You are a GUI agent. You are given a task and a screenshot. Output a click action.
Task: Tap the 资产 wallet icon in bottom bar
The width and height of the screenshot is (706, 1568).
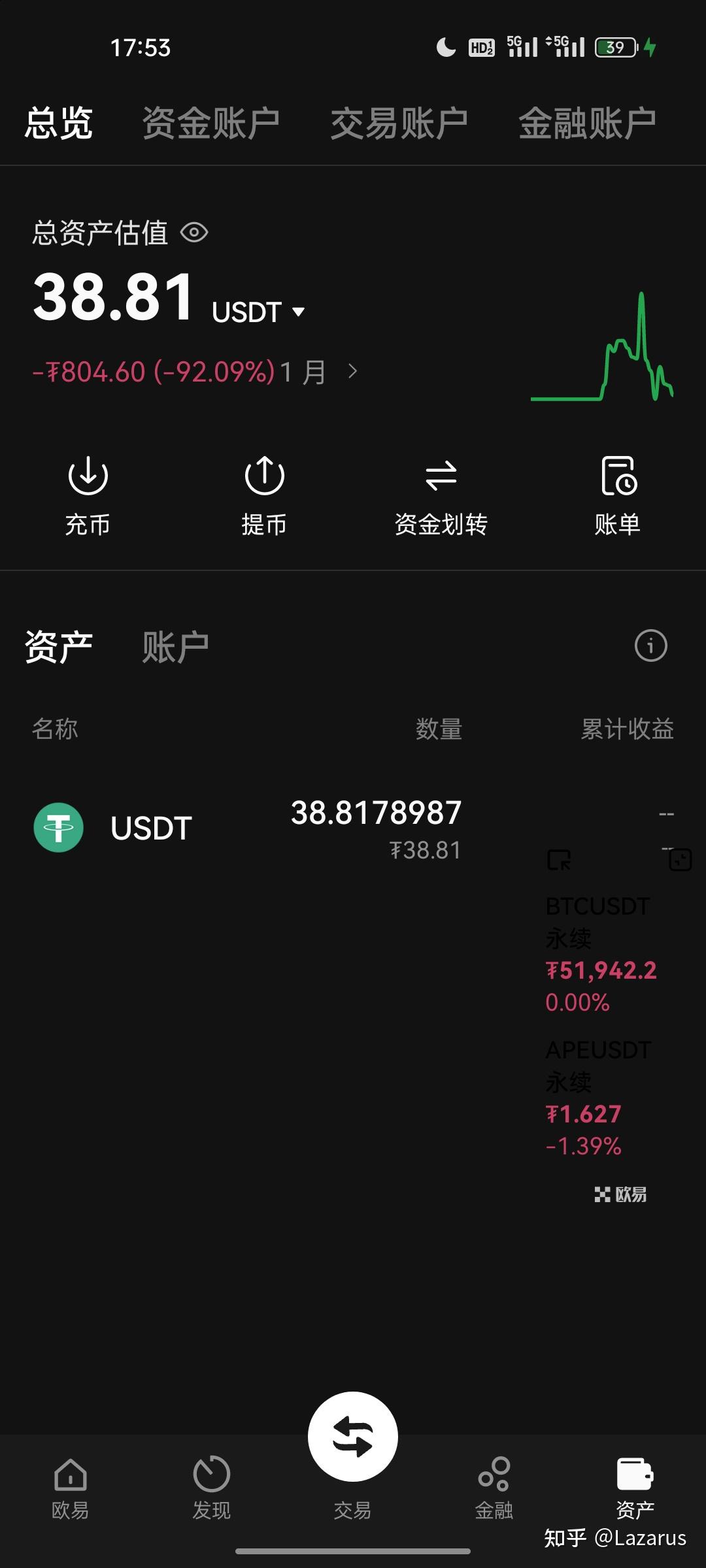pos(635,1477)
